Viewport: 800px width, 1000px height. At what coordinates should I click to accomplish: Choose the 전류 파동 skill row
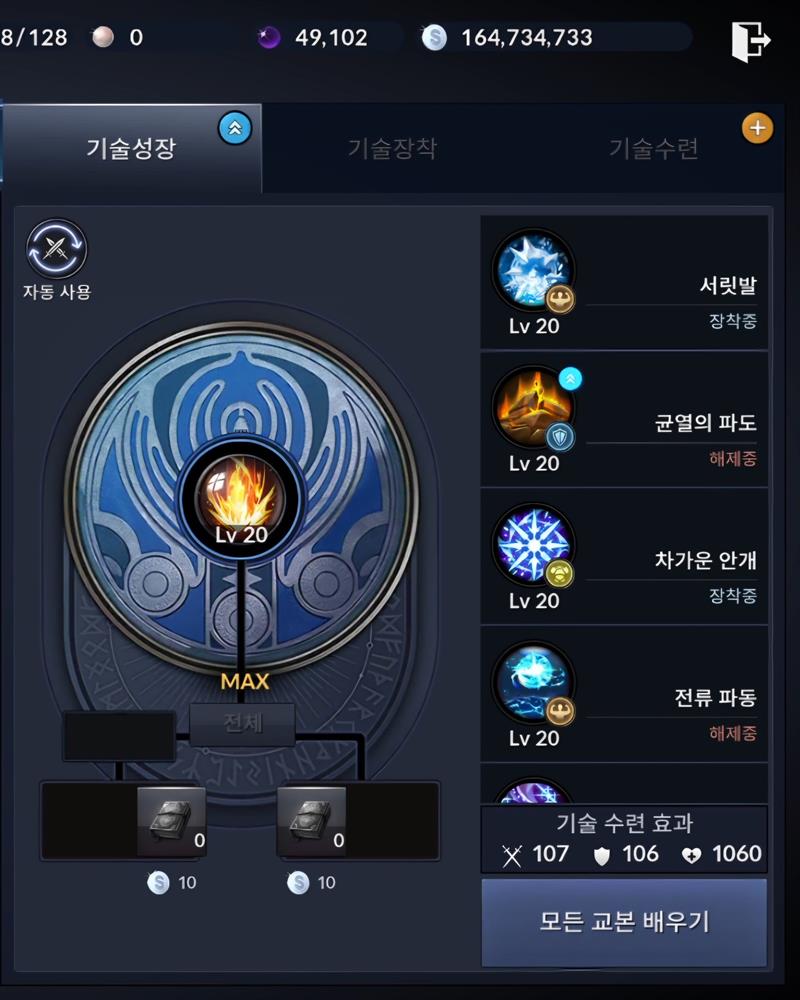coord(624,693)
